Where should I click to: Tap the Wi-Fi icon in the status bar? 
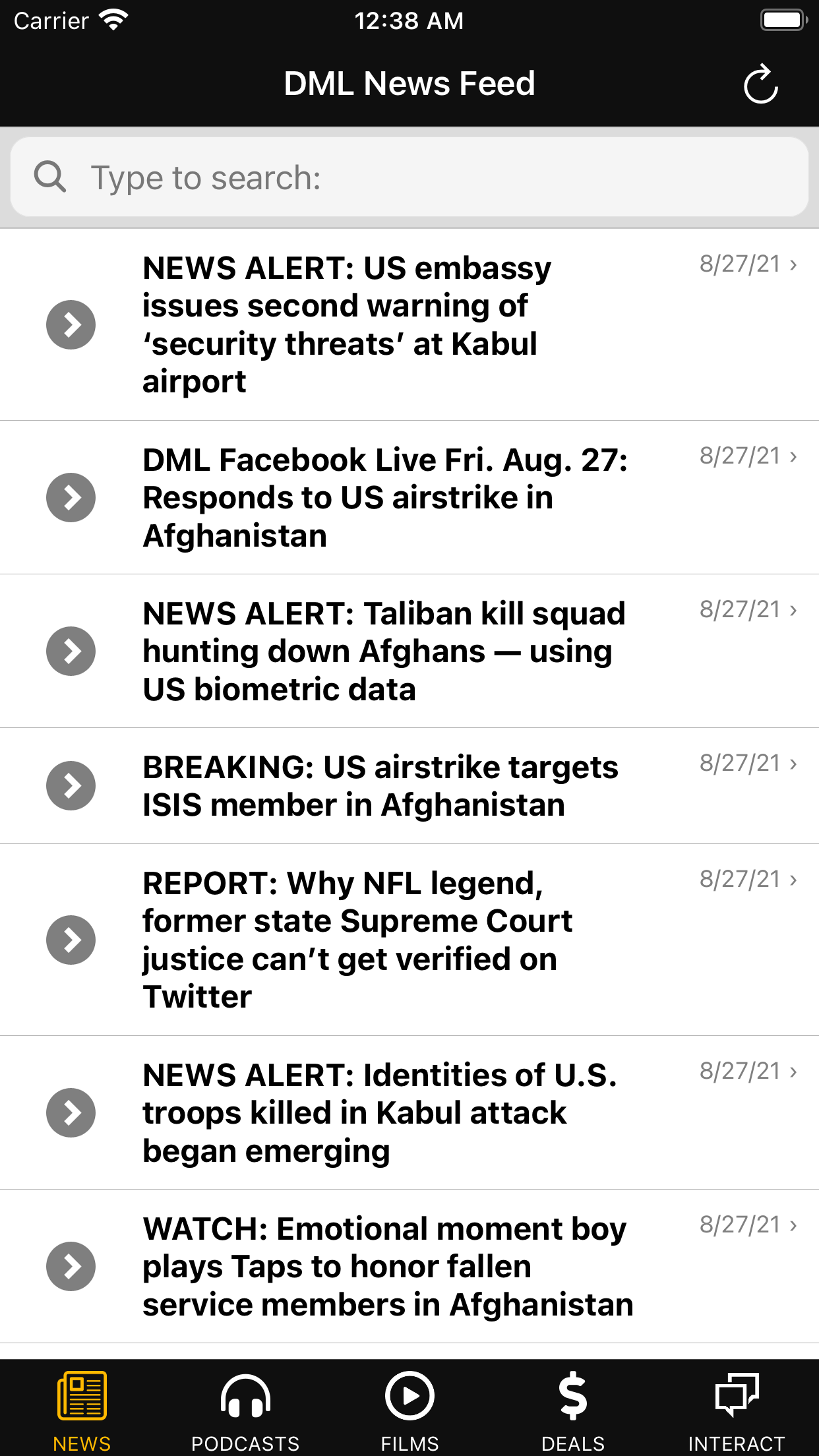tap(113, 19)
